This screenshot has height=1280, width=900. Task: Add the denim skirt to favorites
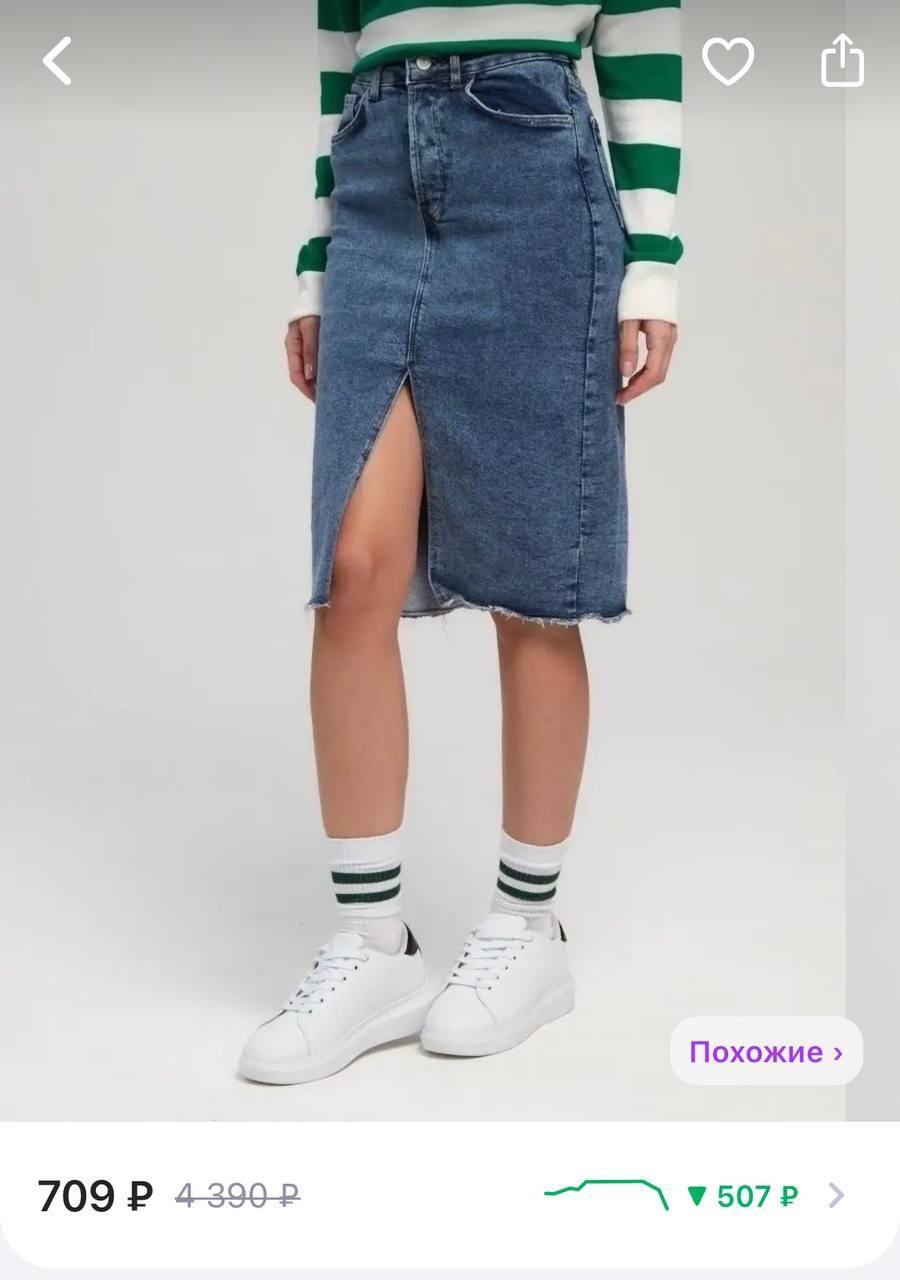727,62
